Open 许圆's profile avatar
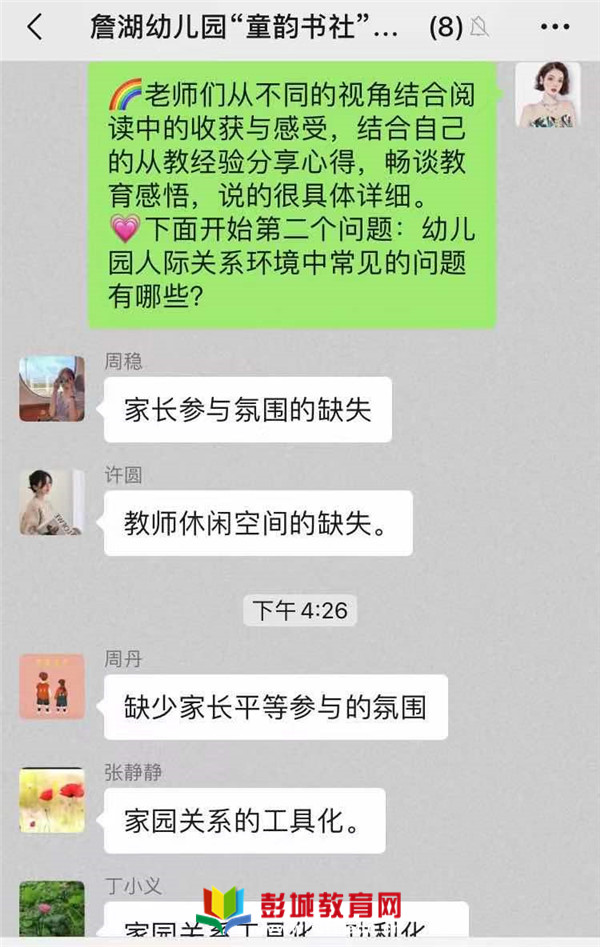 (52, 502)
